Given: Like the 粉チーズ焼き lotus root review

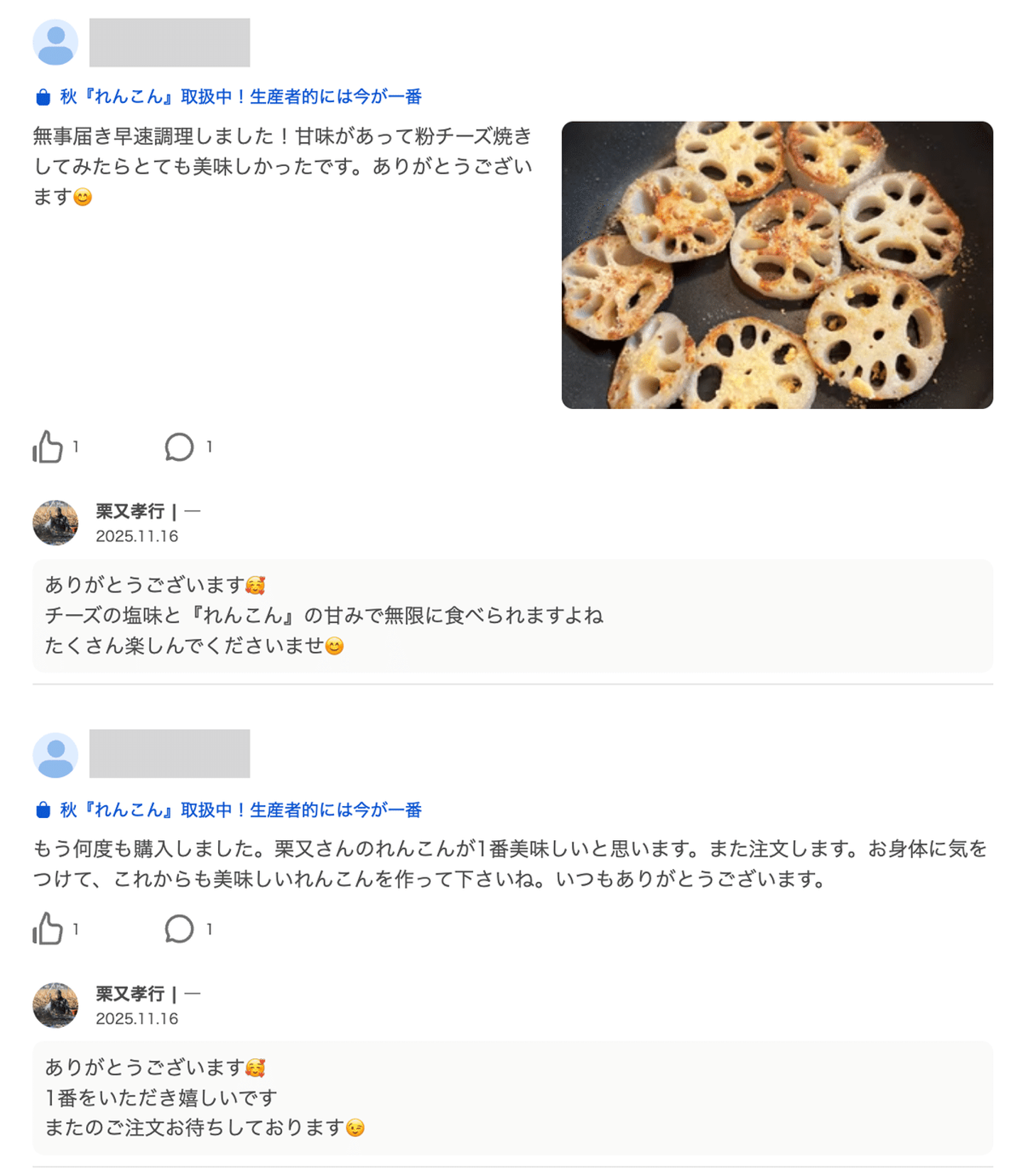Looking at the screenshot, I should tap(48, 447).
